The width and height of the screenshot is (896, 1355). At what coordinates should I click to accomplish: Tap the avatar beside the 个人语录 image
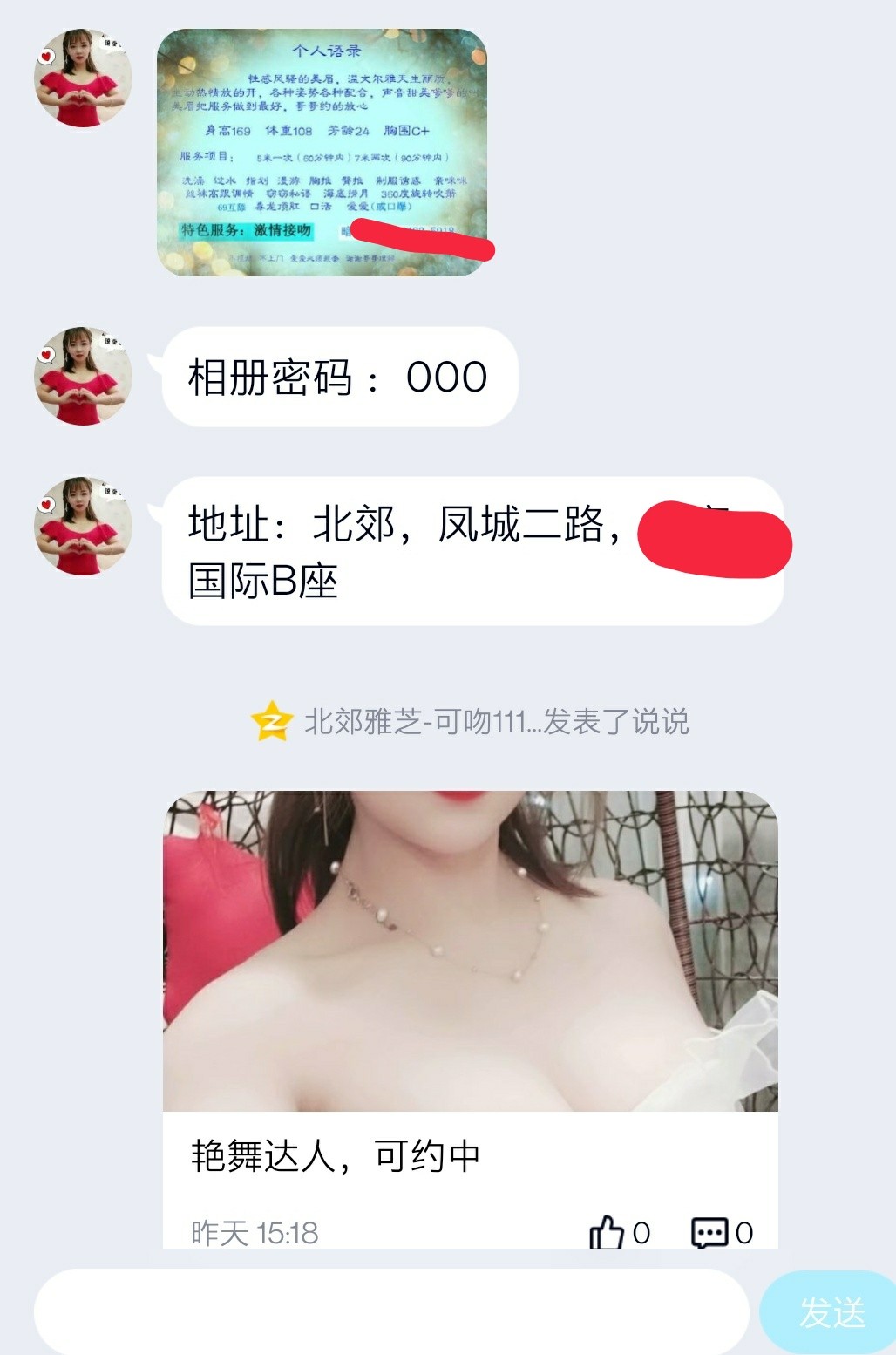pyautogui.click(x=83, y=78)
